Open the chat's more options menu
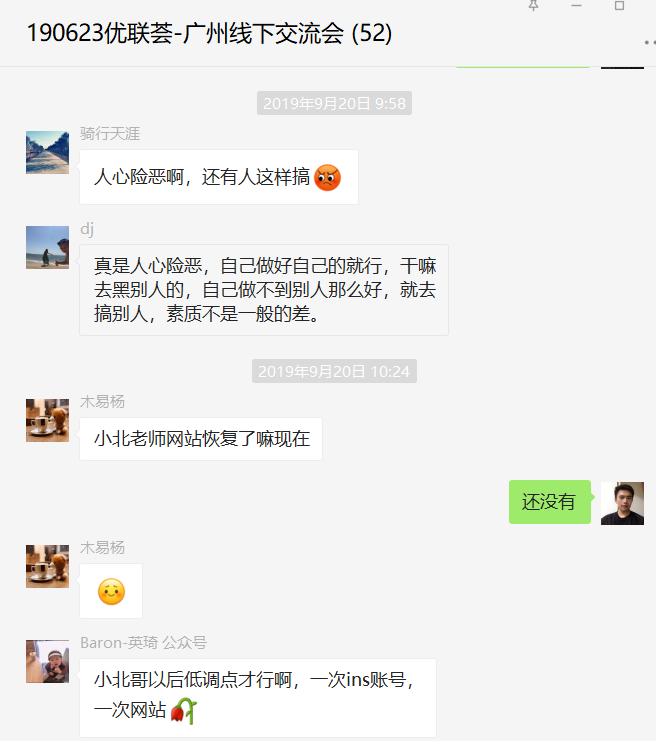 (650, 43)
